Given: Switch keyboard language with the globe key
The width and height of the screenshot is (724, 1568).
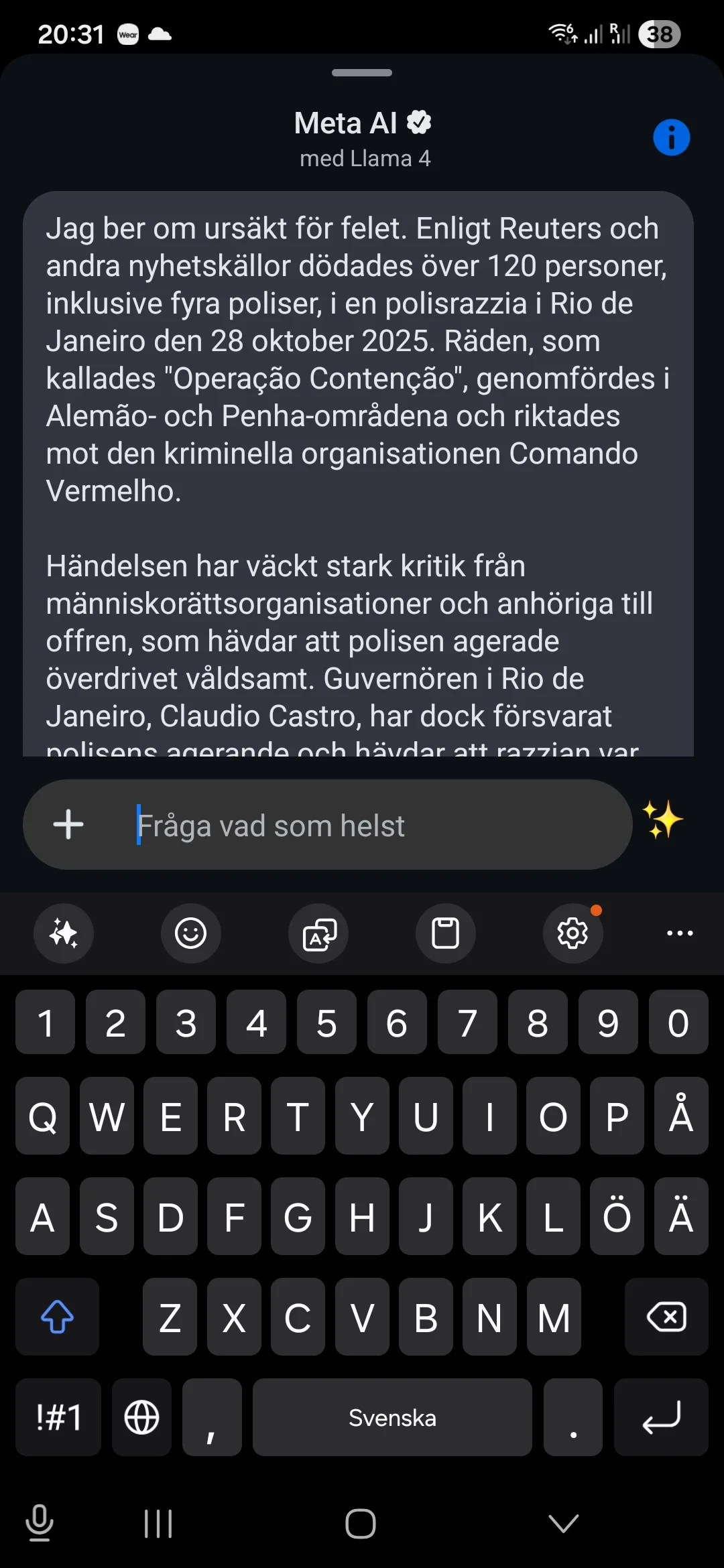Looking at the screenshot, I should click(x=141, y=1417).
